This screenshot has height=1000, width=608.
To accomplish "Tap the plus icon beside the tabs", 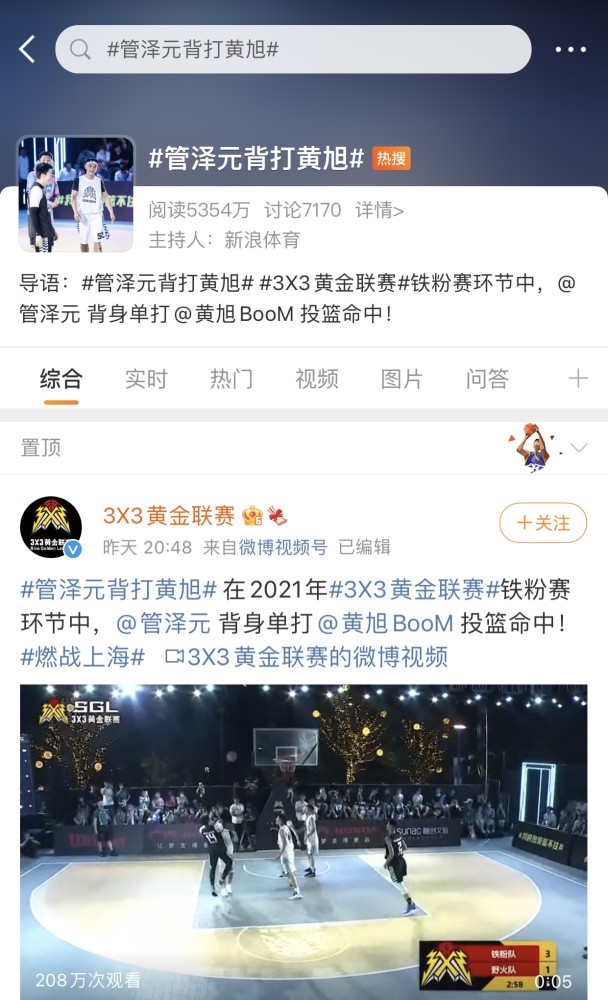I will click(x=578, y=379).
